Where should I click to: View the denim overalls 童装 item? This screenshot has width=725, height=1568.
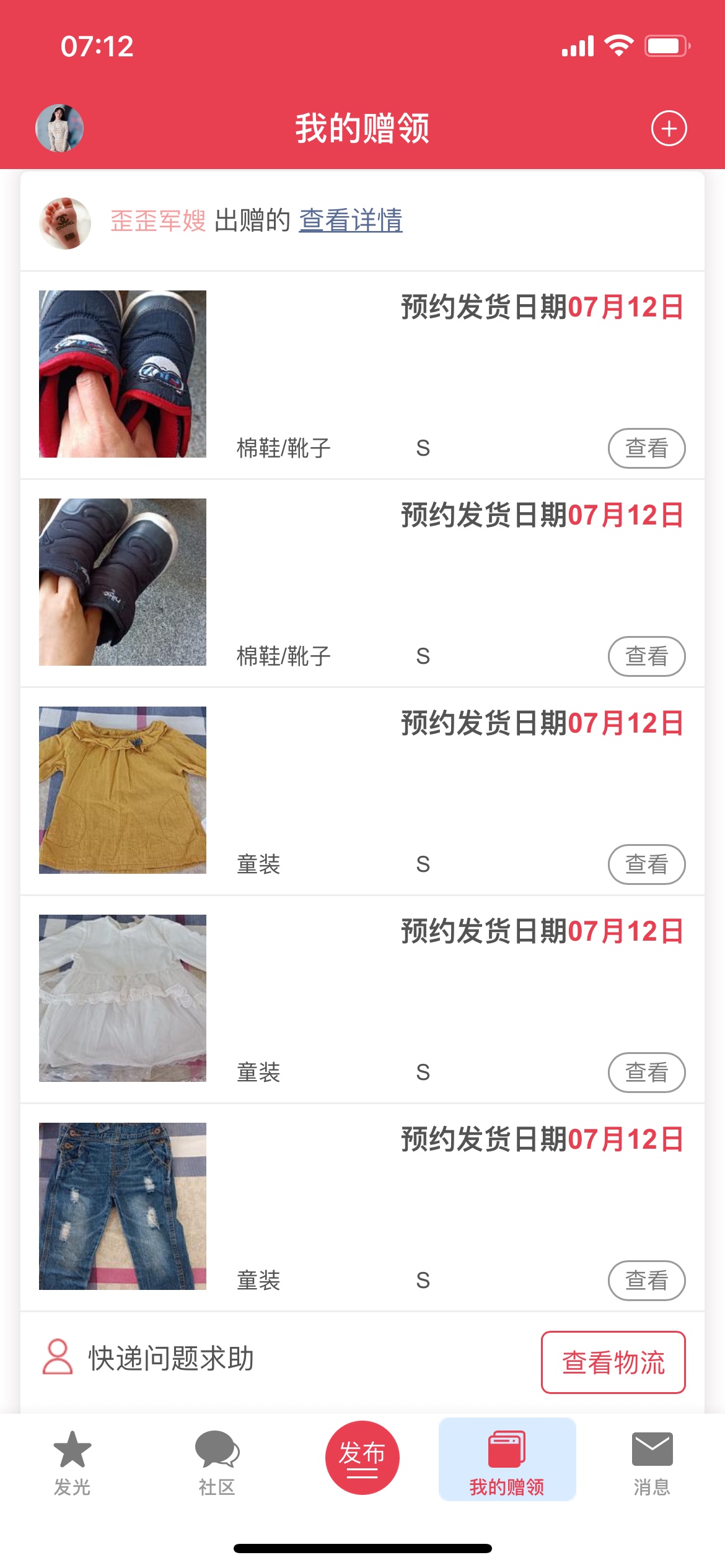[x=646, y=1280]
